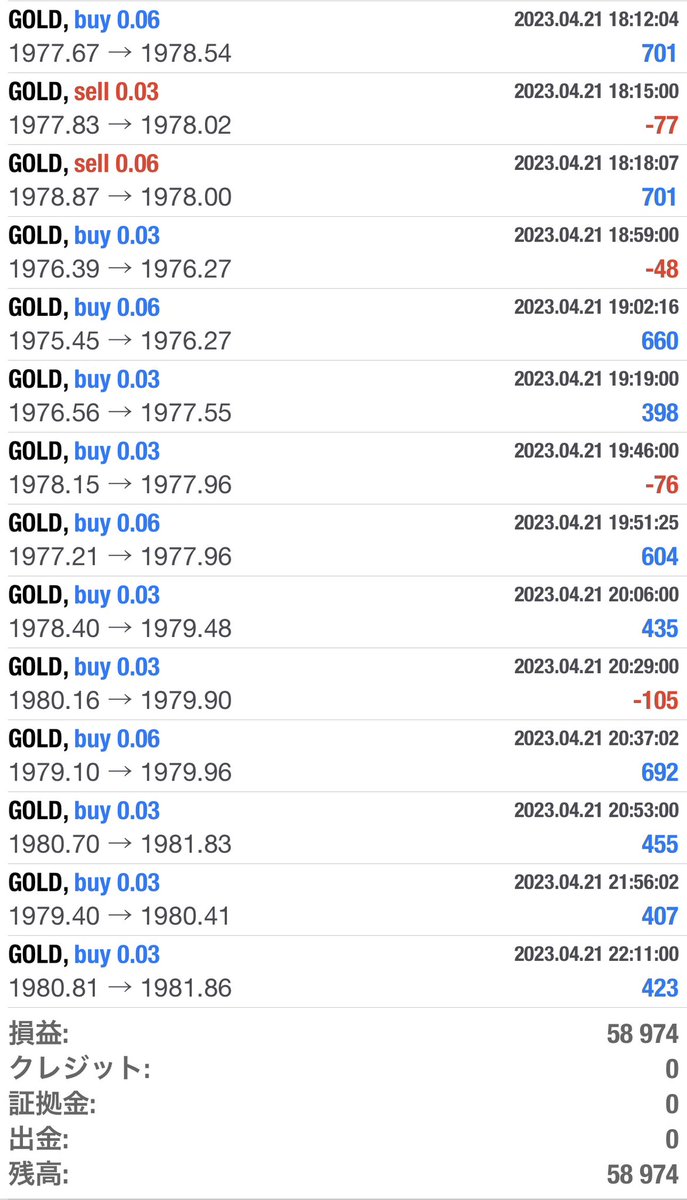The image size is (687, 1200).
Task: Expand the GOLD buy trade at 18:12:04
Action: tap(343, 36)
